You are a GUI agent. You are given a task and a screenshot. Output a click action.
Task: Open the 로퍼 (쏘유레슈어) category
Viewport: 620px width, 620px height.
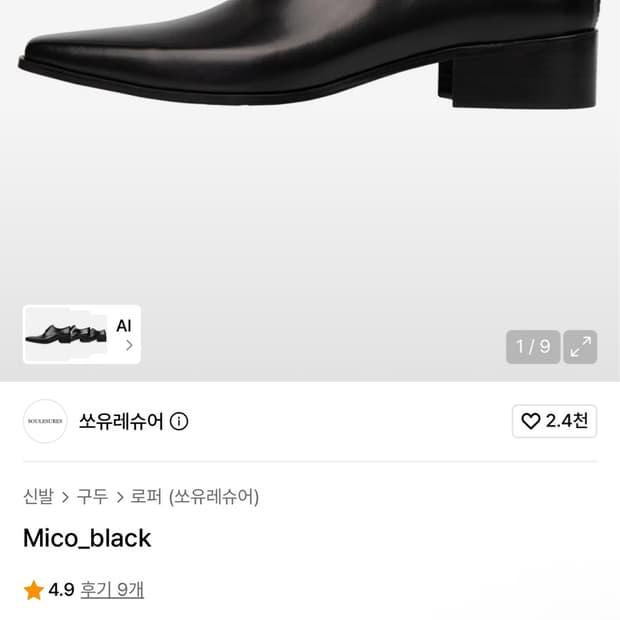tap(195, 497)
